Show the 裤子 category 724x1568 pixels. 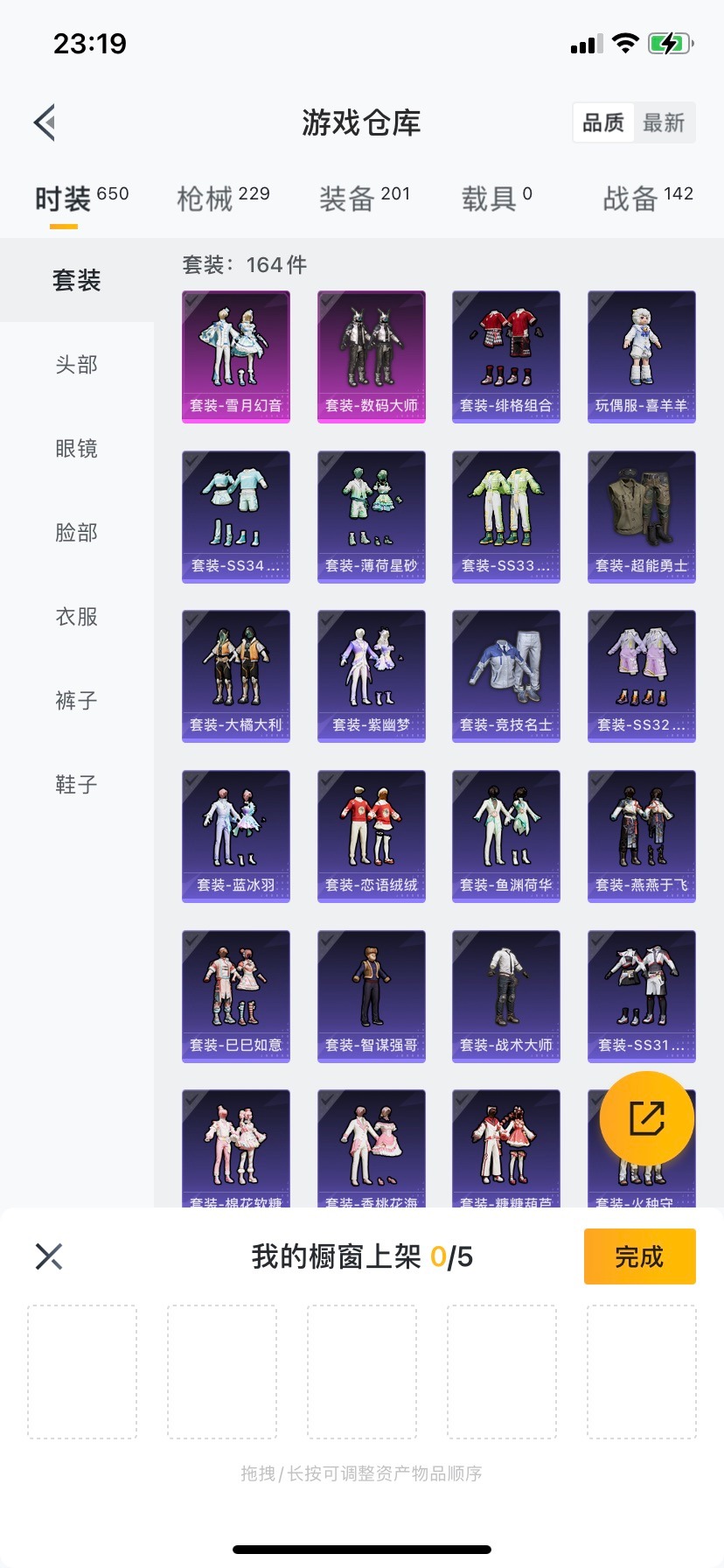click(77, 701)
